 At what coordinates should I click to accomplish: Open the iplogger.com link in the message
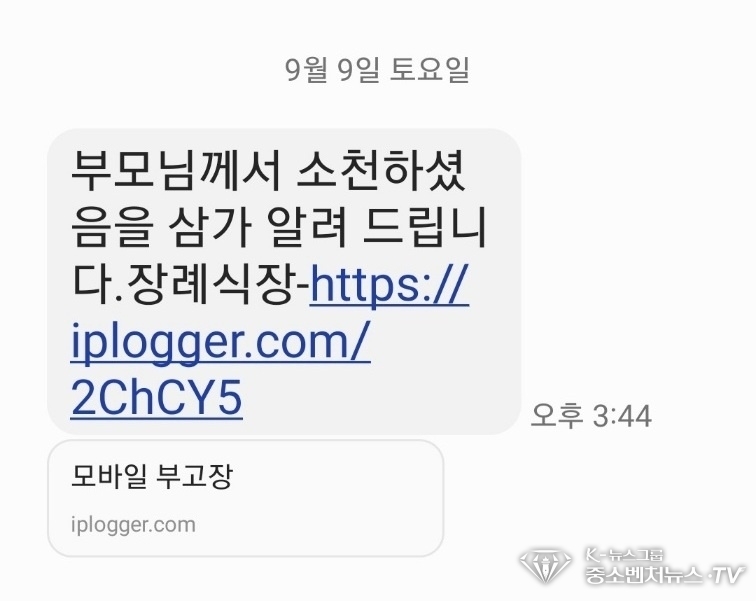220,344
